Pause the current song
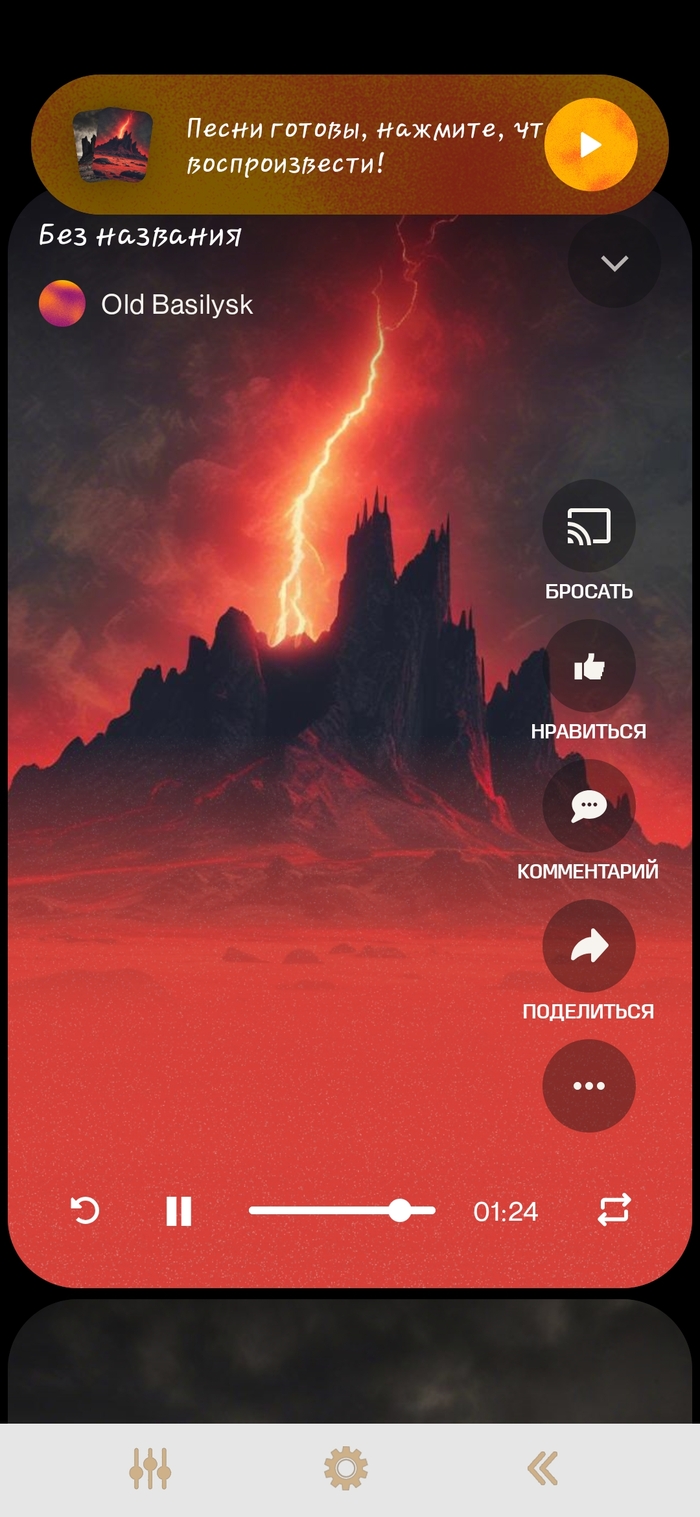 178,1211
